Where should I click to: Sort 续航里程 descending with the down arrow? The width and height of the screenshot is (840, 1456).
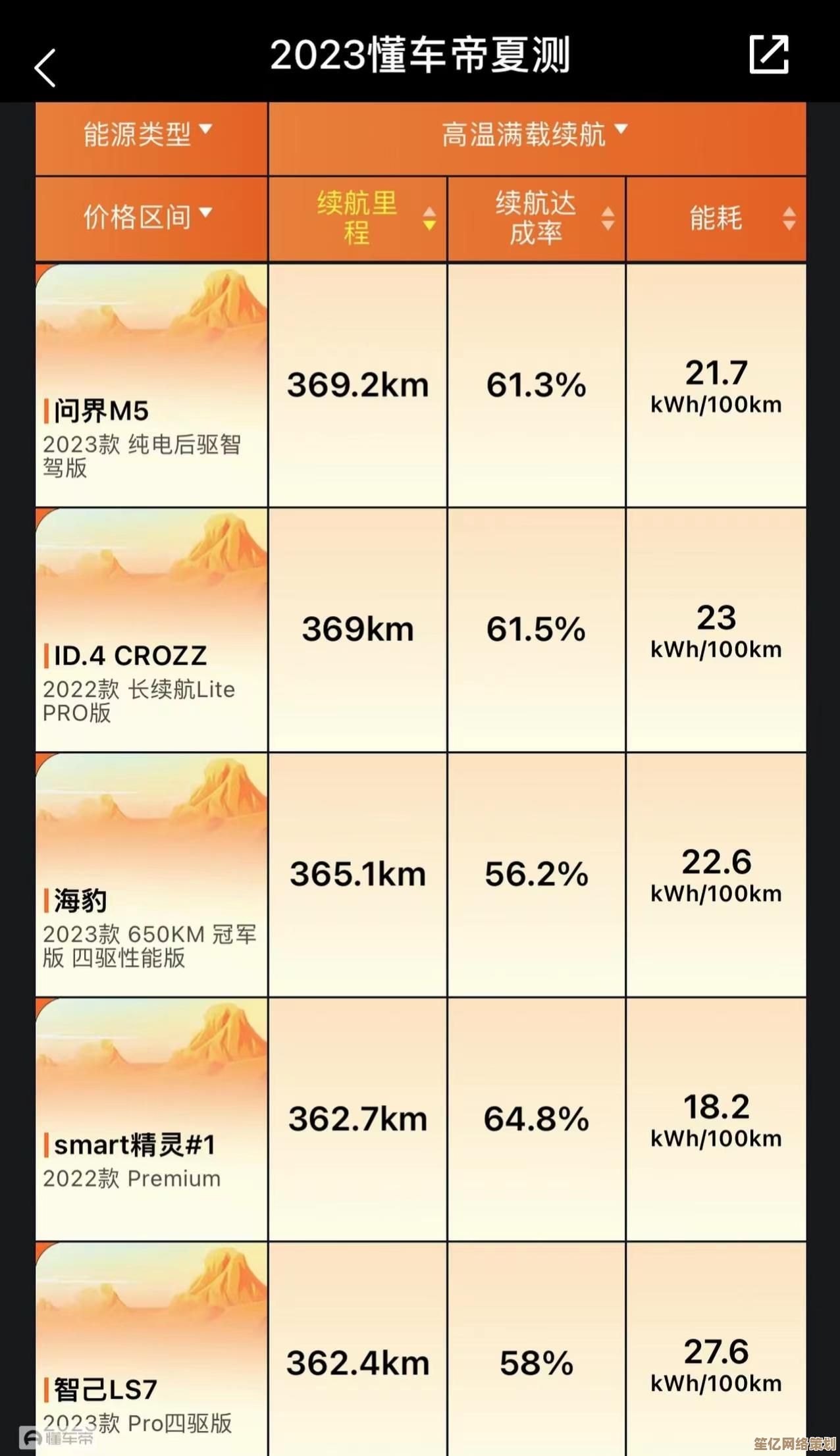click(429, 227)
